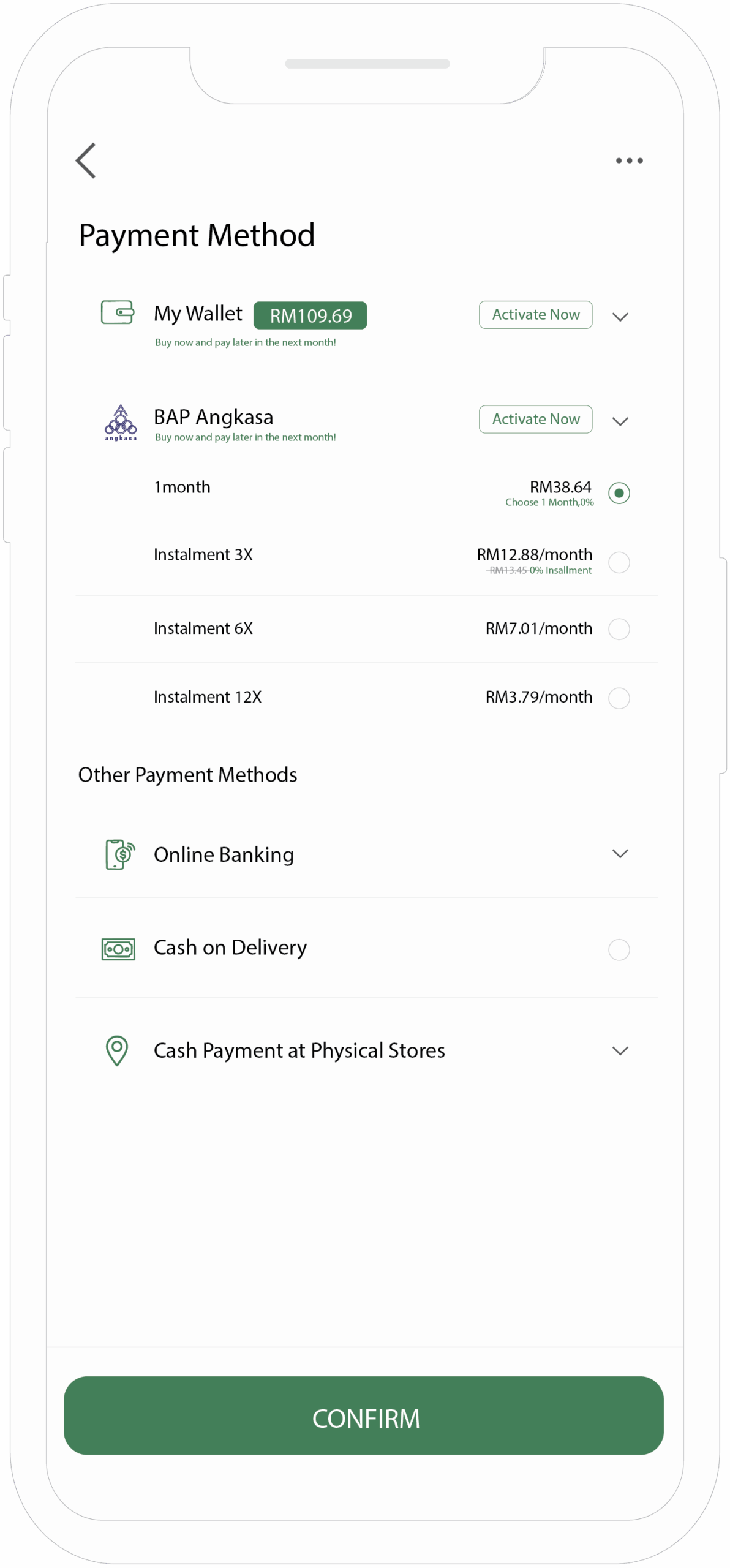Confirm the selected payment method
The height and width of the screenshot is (1568, 730).
(364, 1418)
